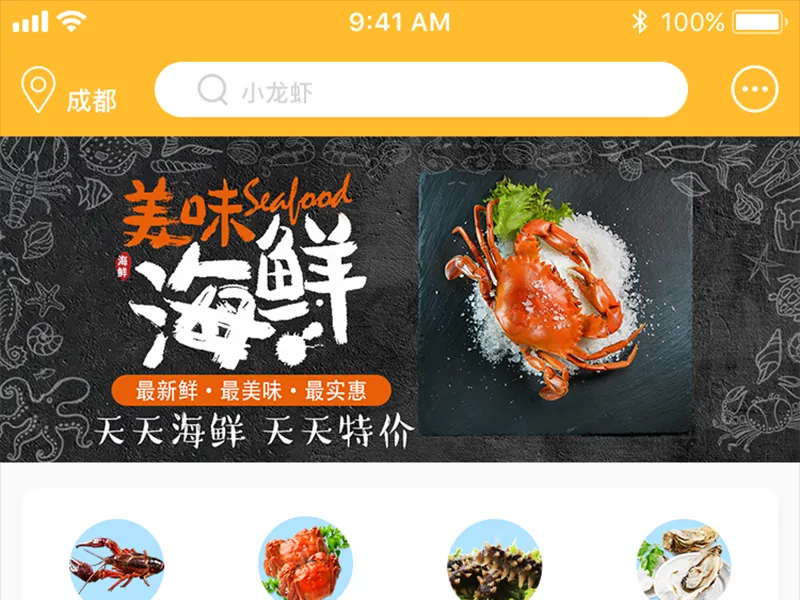
Task: Tap the 小龙虾 search box
Action: (421, 91)
